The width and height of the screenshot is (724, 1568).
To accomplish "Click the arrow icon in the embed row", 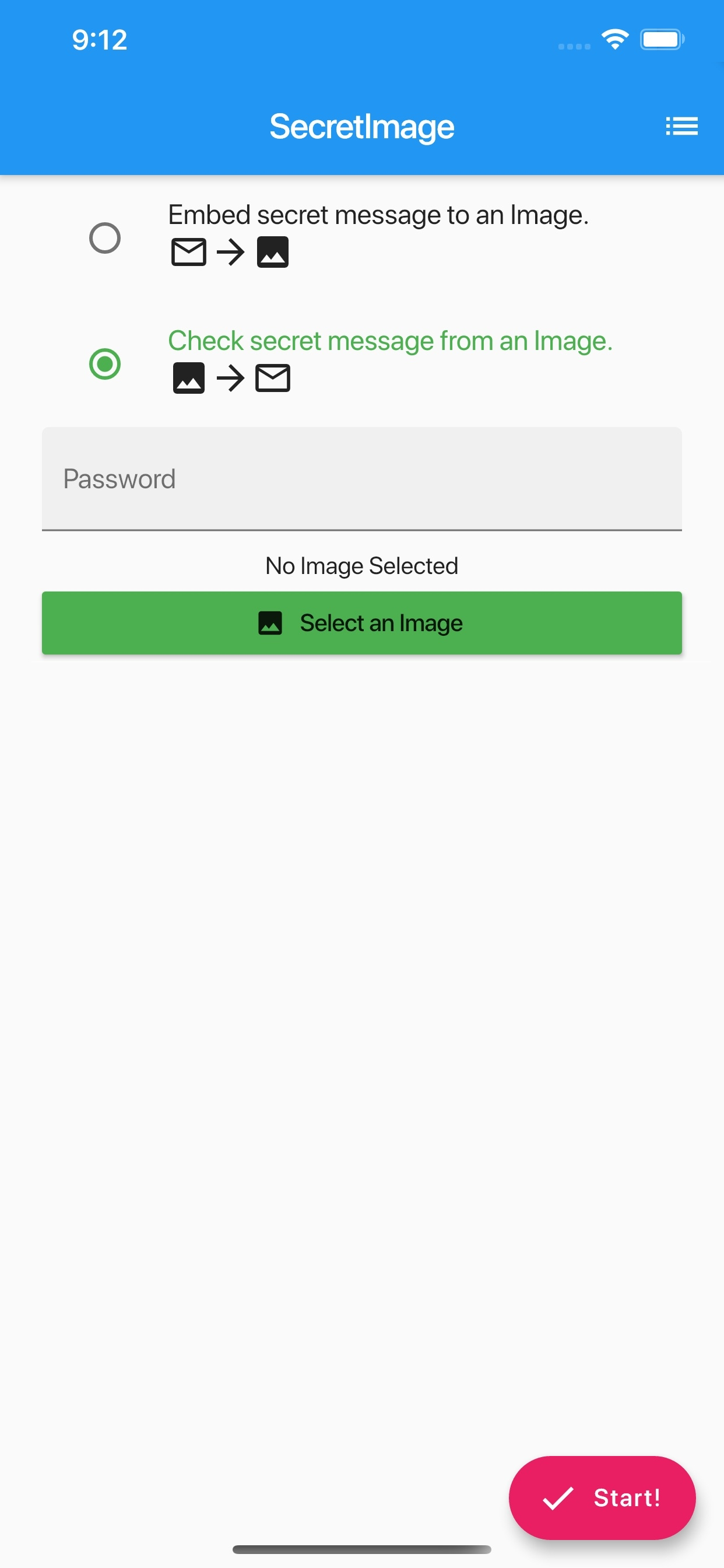I will [230, 251].
